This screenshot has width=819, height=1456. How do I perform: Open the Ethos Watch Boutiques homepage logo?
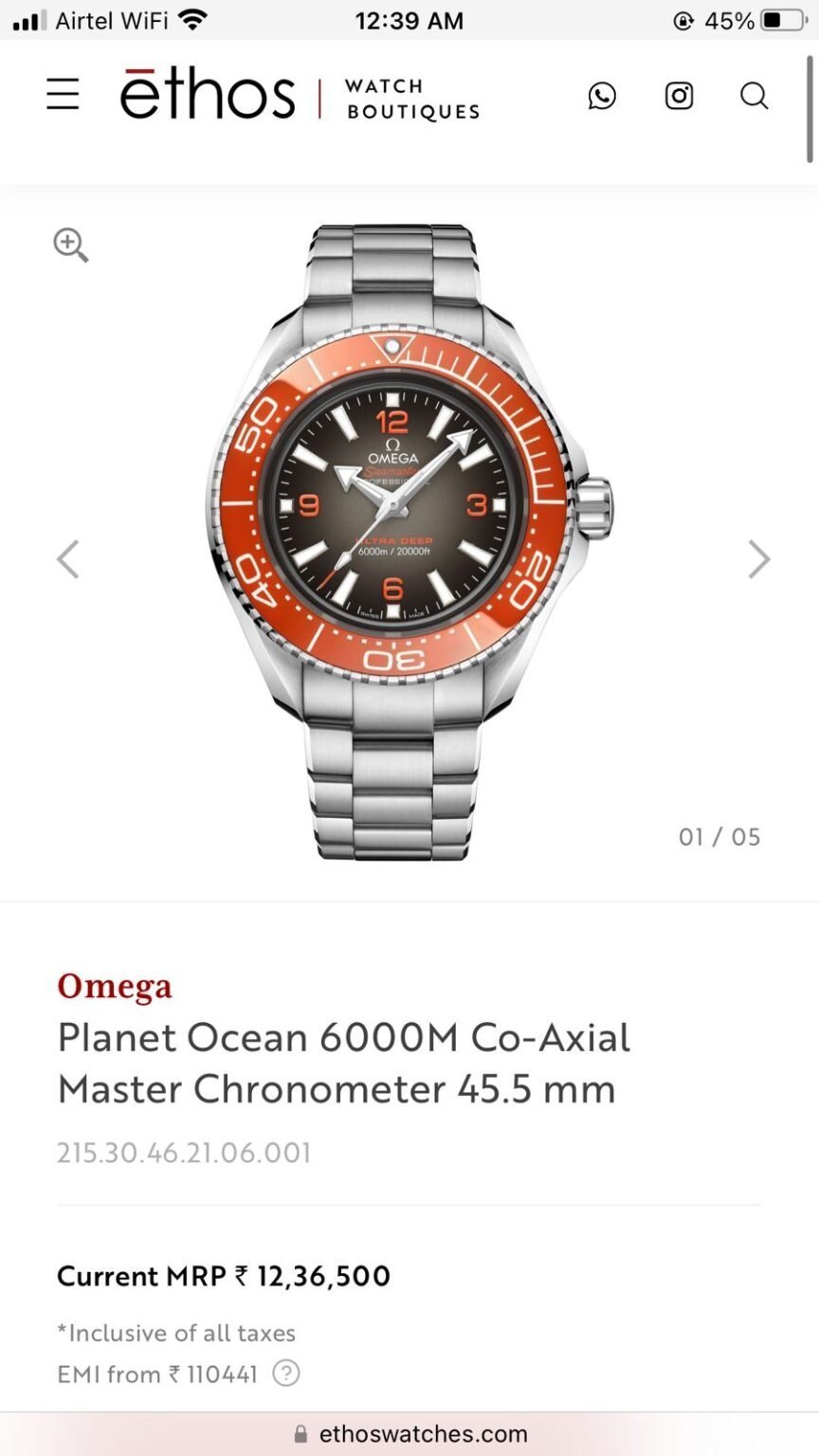point(300,96)
